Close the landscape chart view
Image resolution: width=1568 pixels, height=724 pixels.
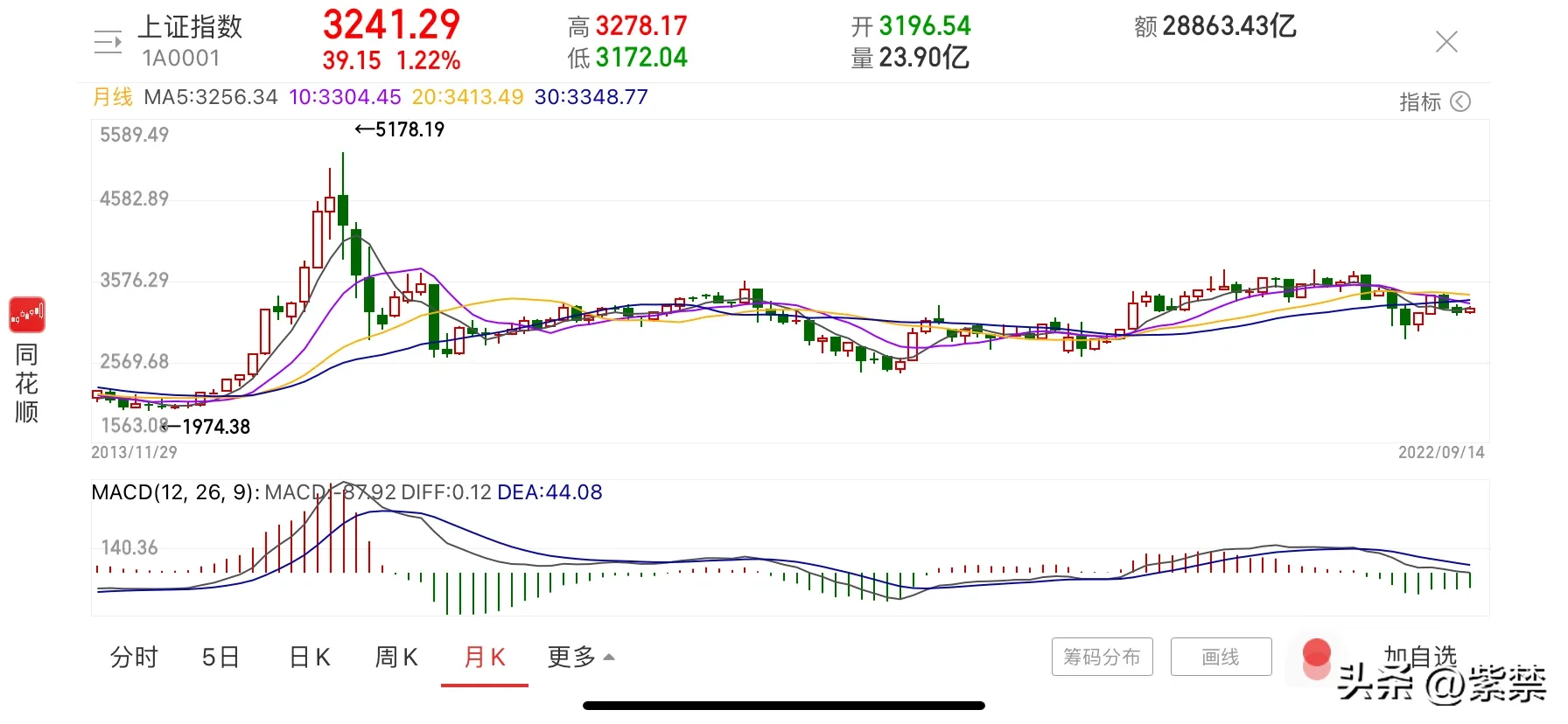1446,42
